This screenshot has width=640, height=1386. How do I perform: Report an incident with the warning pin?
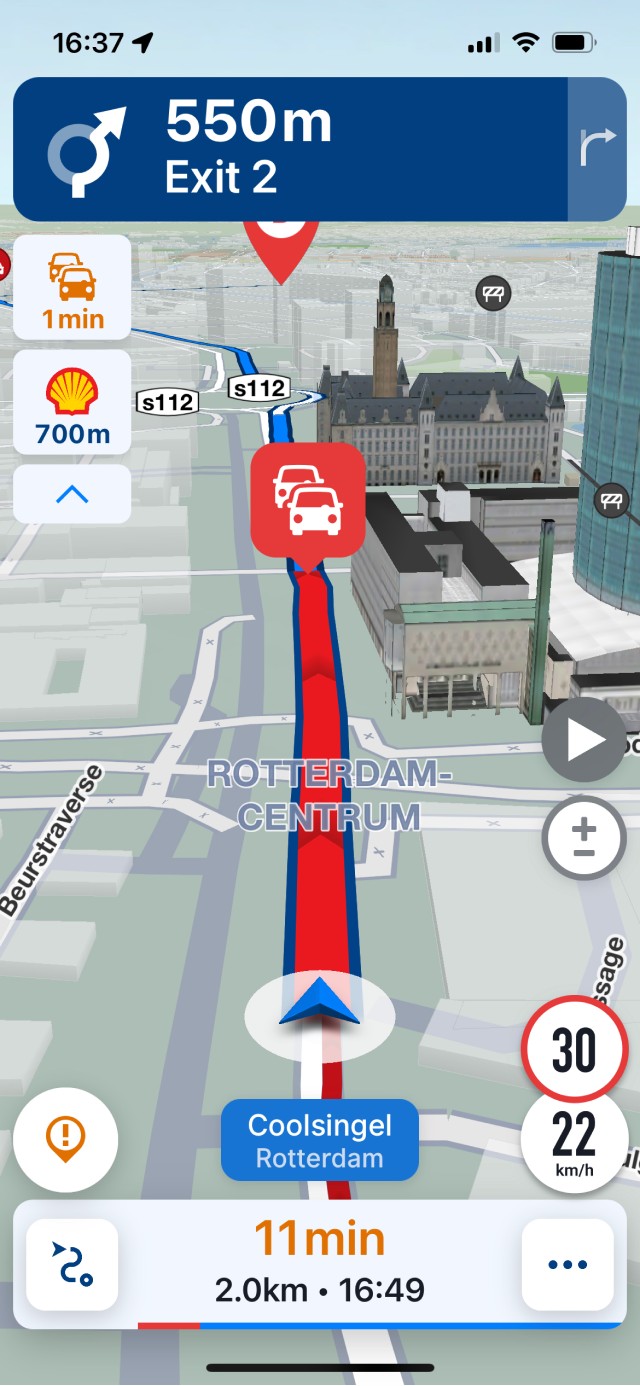(66, 1139)
